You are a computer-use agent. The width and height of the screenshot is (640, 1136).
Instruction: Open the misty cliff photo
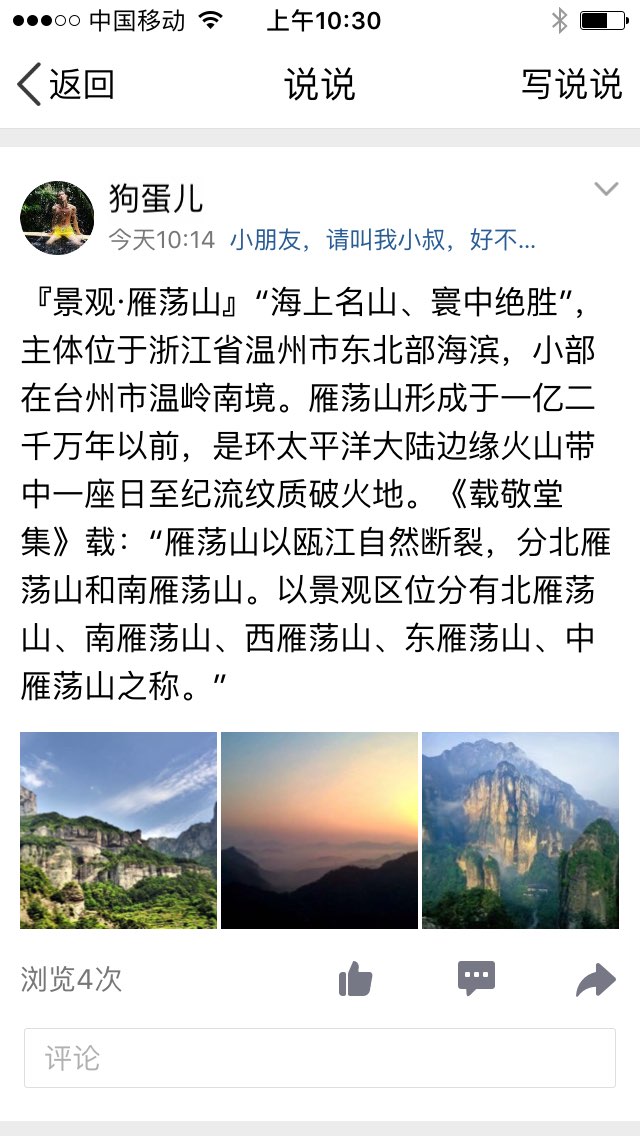pos(520,830)
